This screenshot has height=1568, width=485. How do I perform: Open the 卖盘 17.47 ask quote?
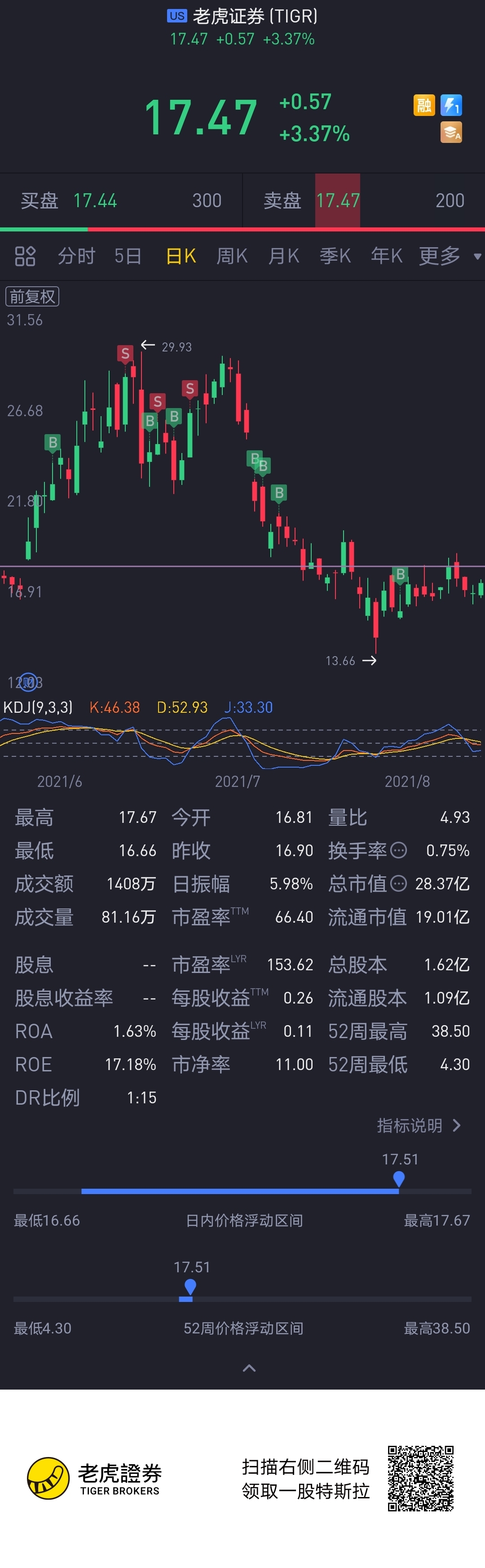click(x=363, y=201)
